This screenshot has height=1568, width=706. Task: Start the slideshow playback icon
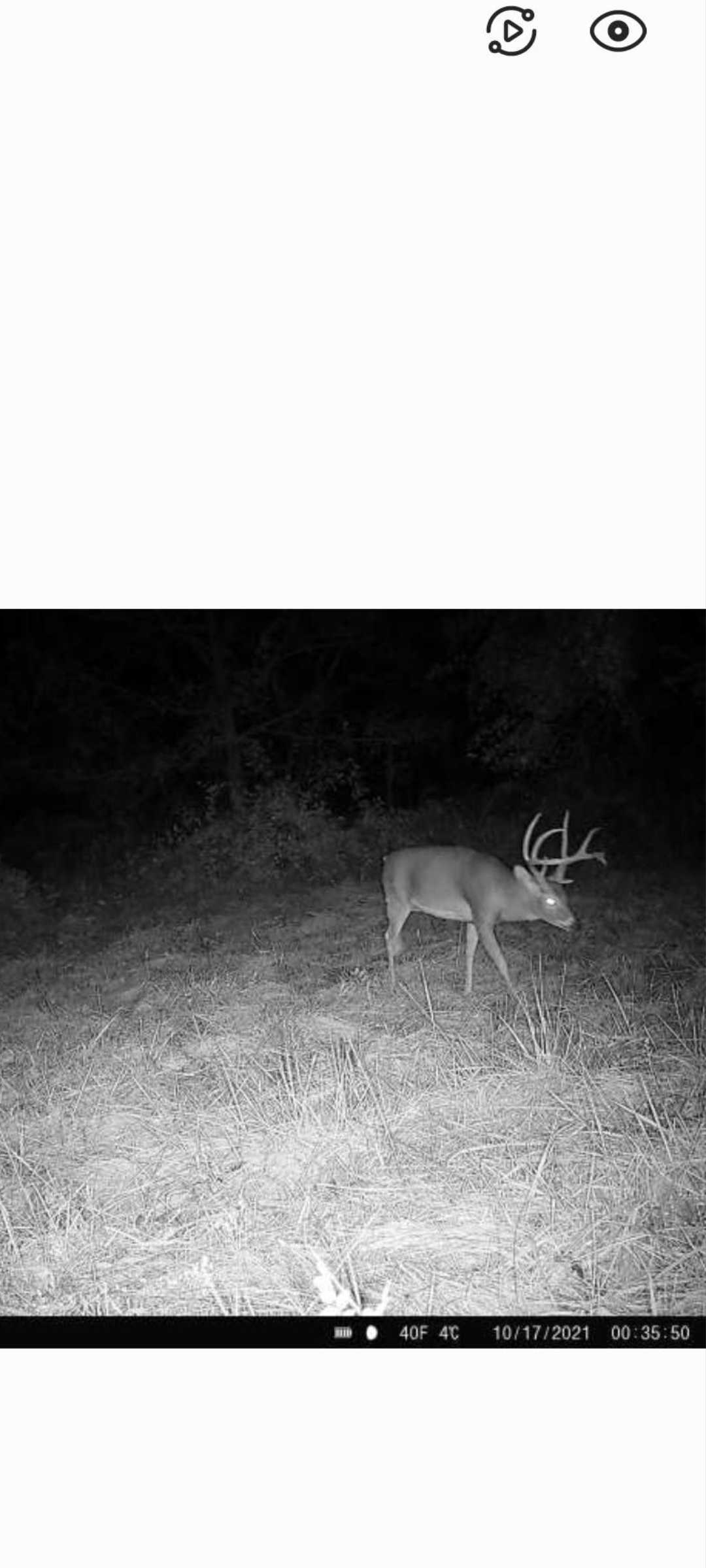point(511,31)
